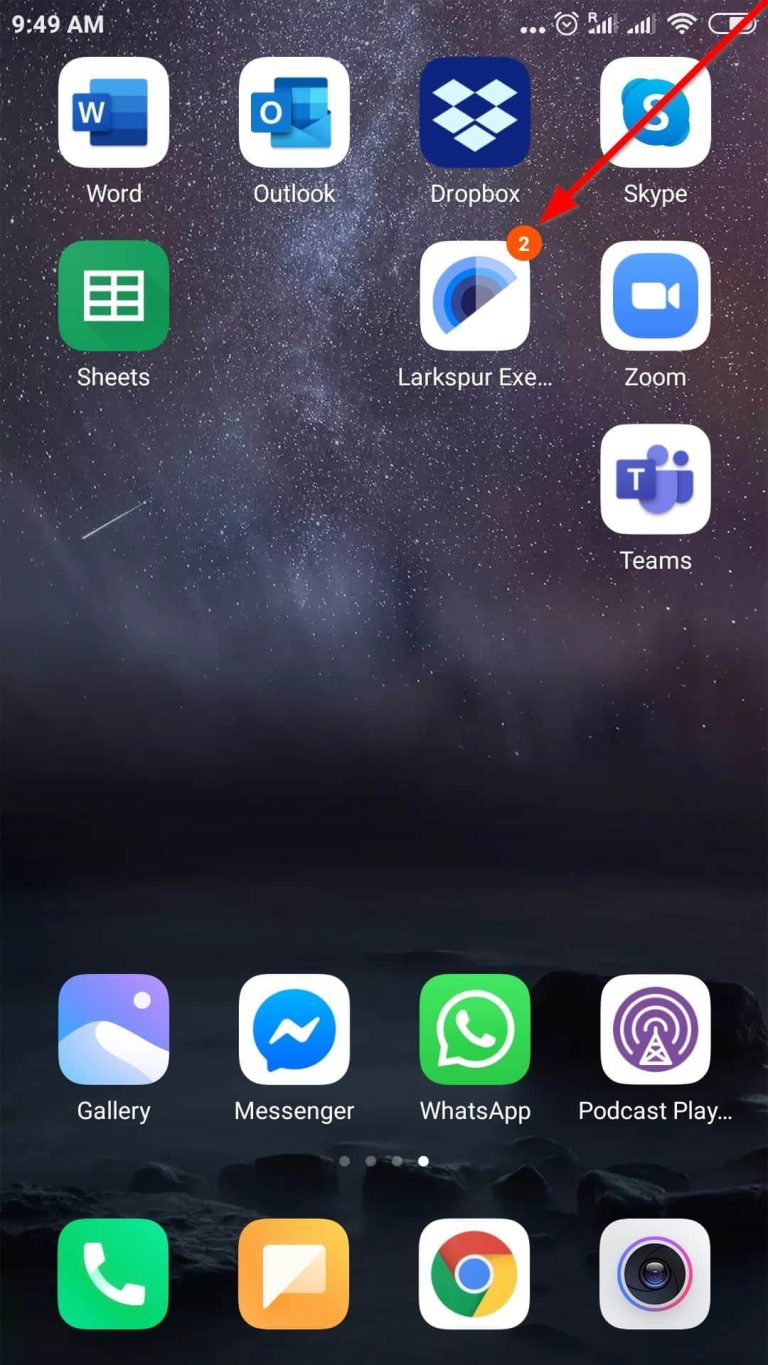768x1365 pixels.
Task: Open the Camera app in the dock
Action: (x=655, y=1273)
